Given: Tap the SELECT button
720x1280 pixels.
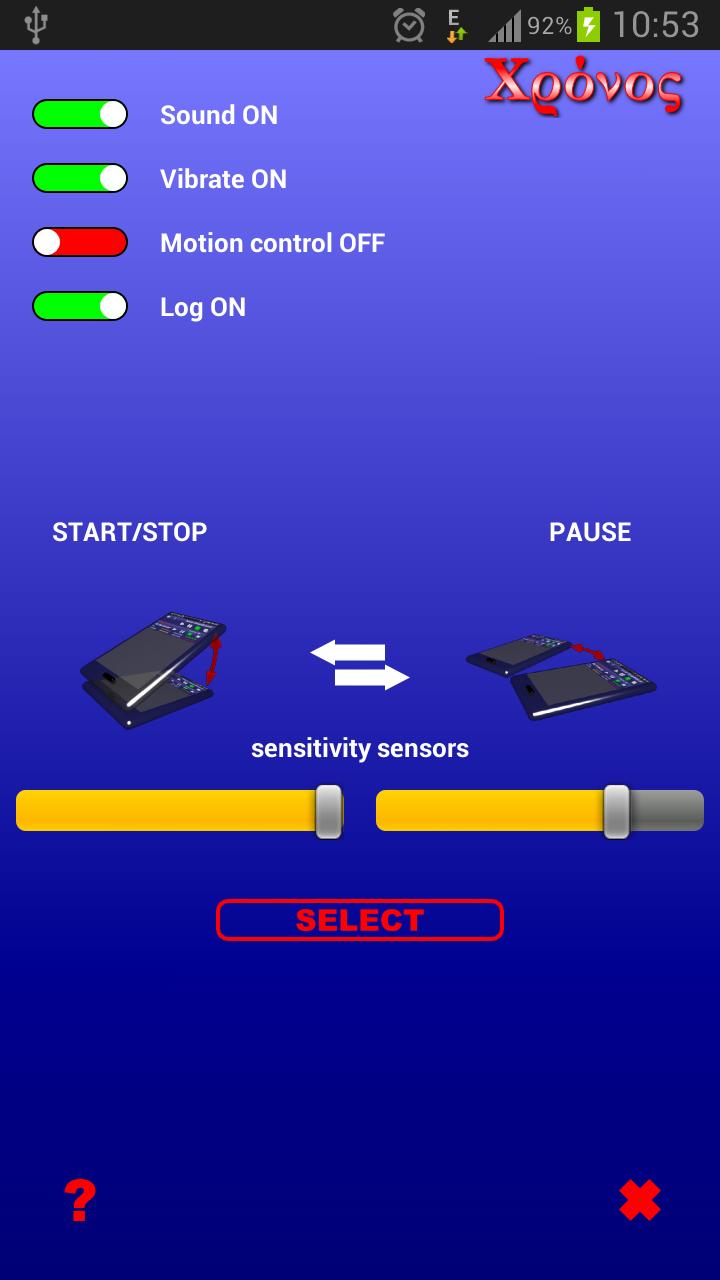Looking at the screenshot, I should tap(360, 920).
